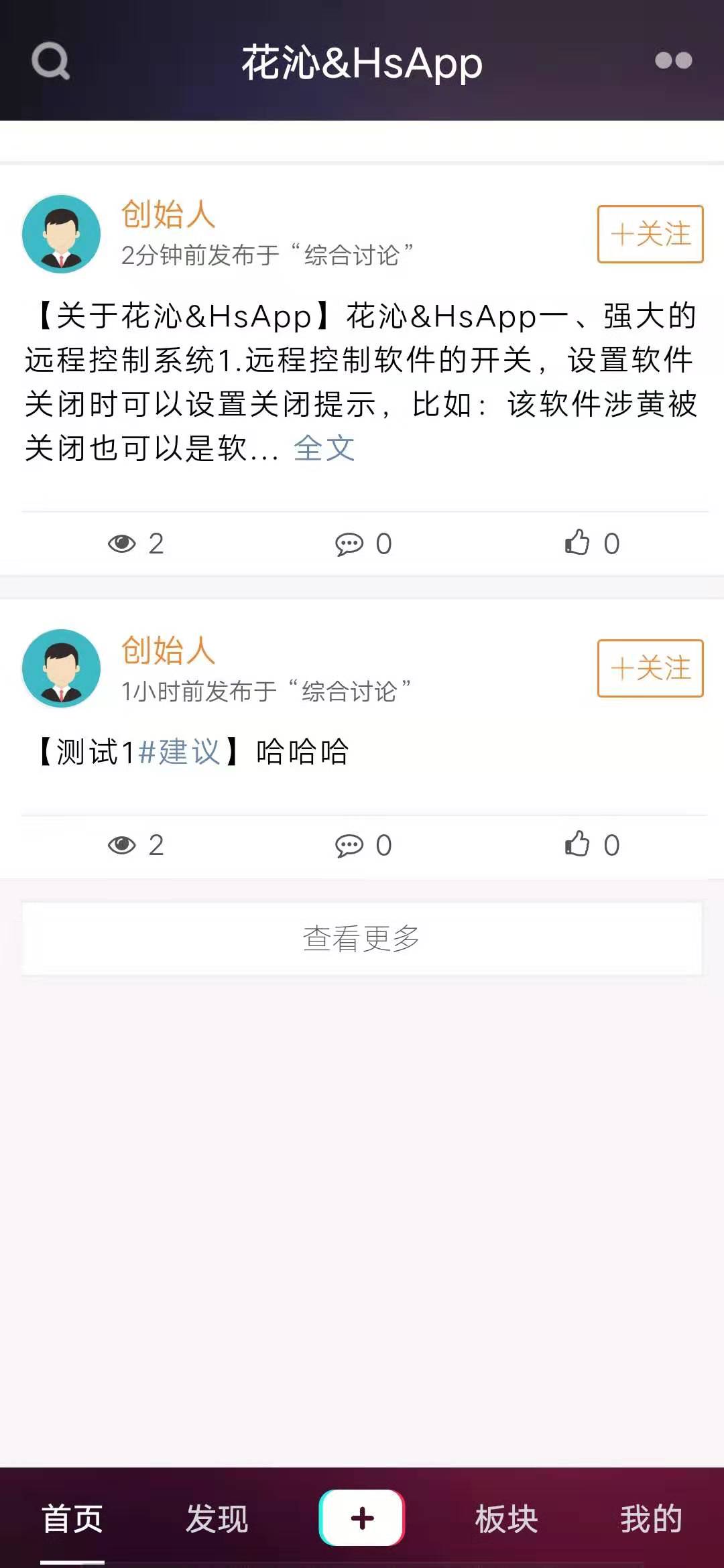
Task: Select the 首页 tab
Action: coord(72,1518)
